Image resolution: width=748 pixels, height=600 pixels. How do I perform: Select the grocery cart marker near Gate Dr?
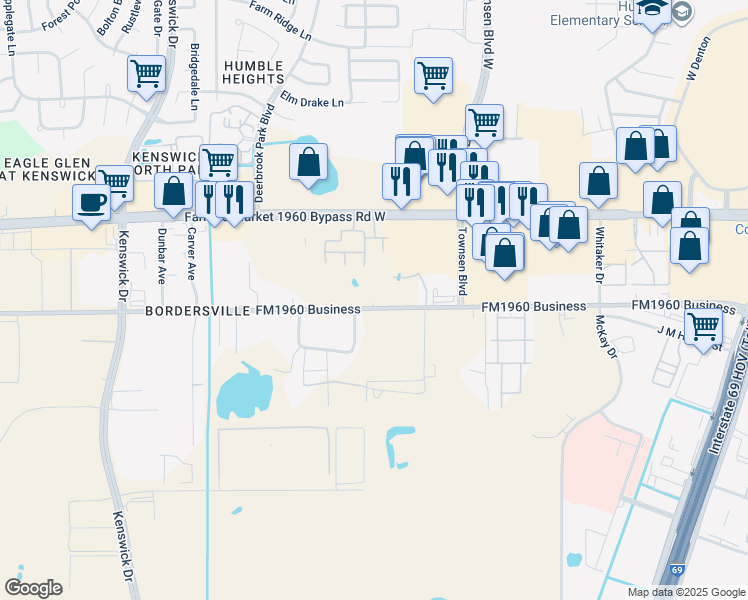(x=146, y=74)
